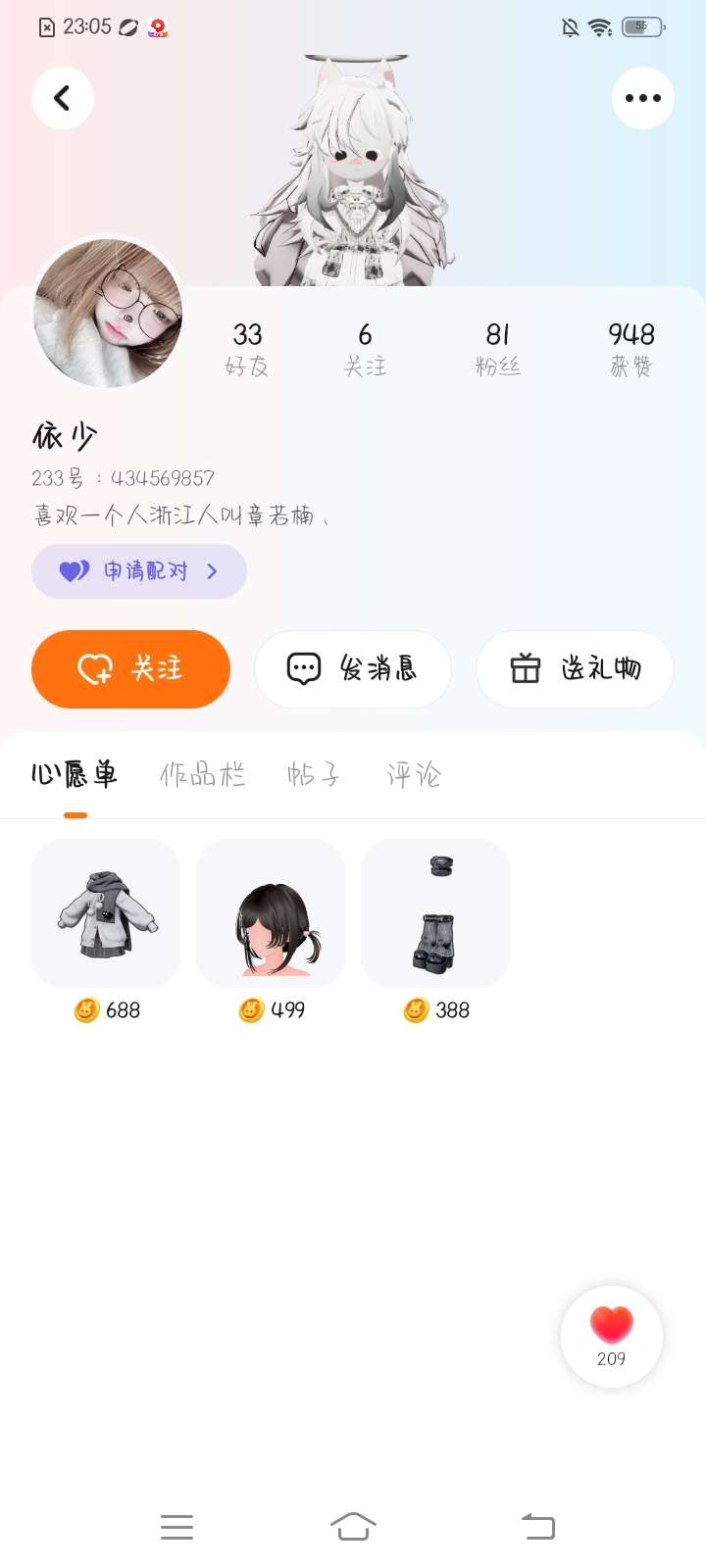
Task: Open the 688 coin jacket item
Action: (106, 913)
